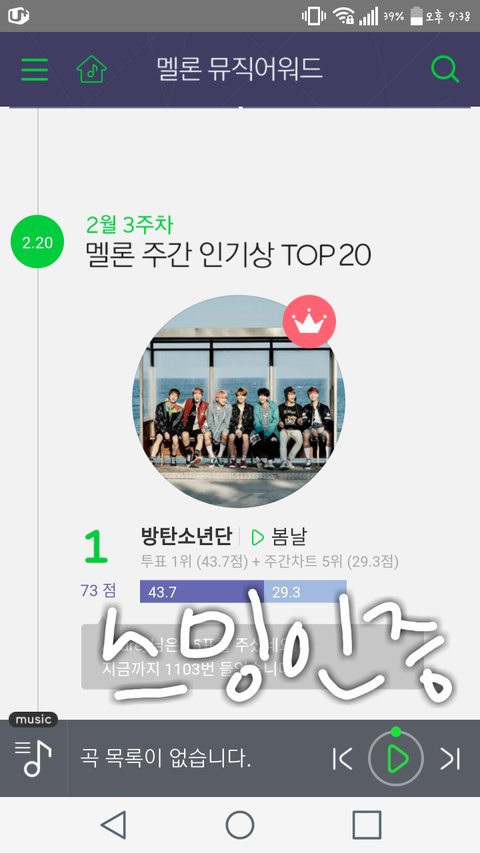The height and width of the screenshot is (853, 480).
Task: Tap the system back button
Action: tap(114, 825)
